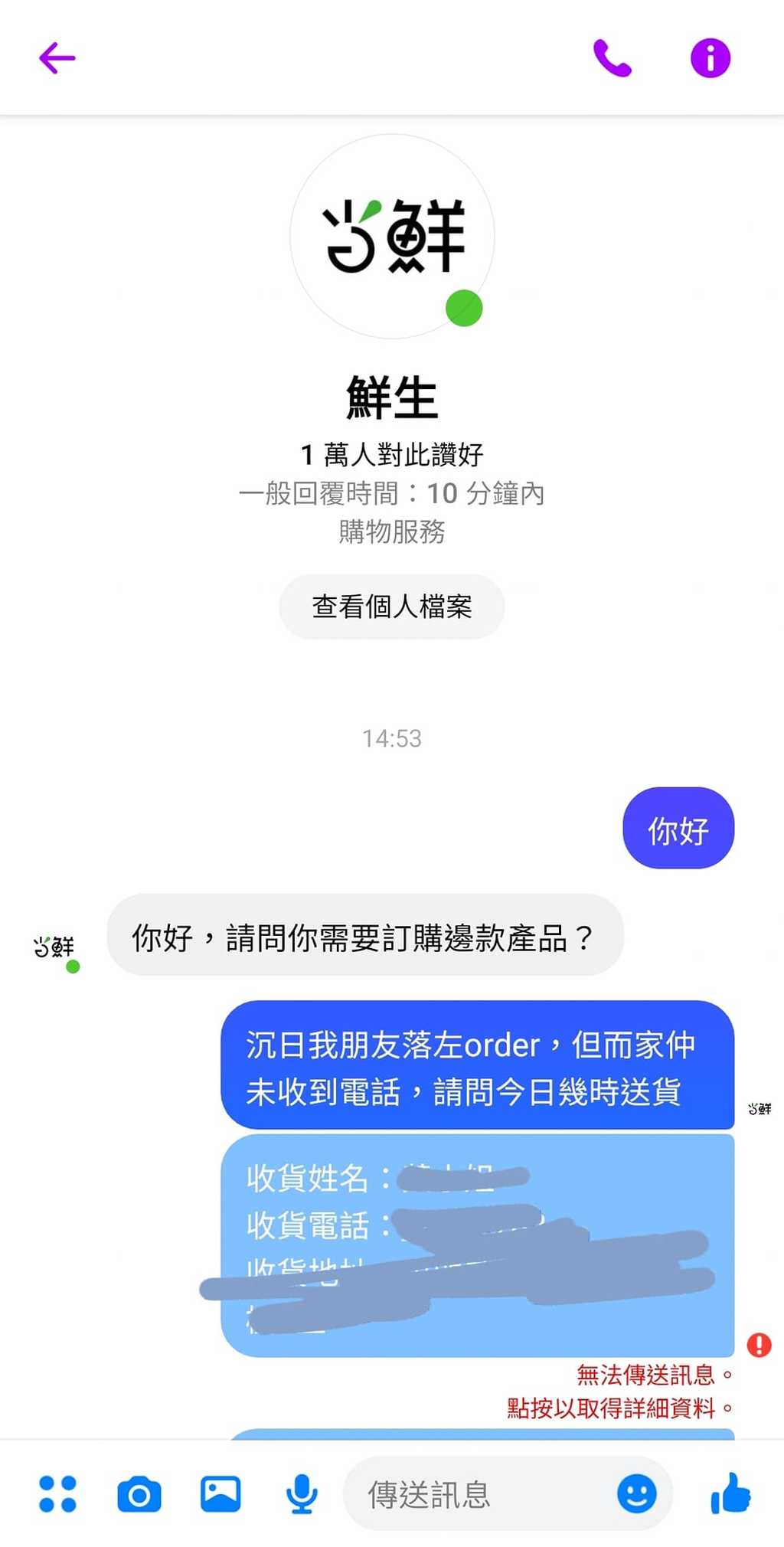This screenshot has height=1547, width=784.
Task: Open the photo gallery picker
Action: click(x=220, y=1493)
